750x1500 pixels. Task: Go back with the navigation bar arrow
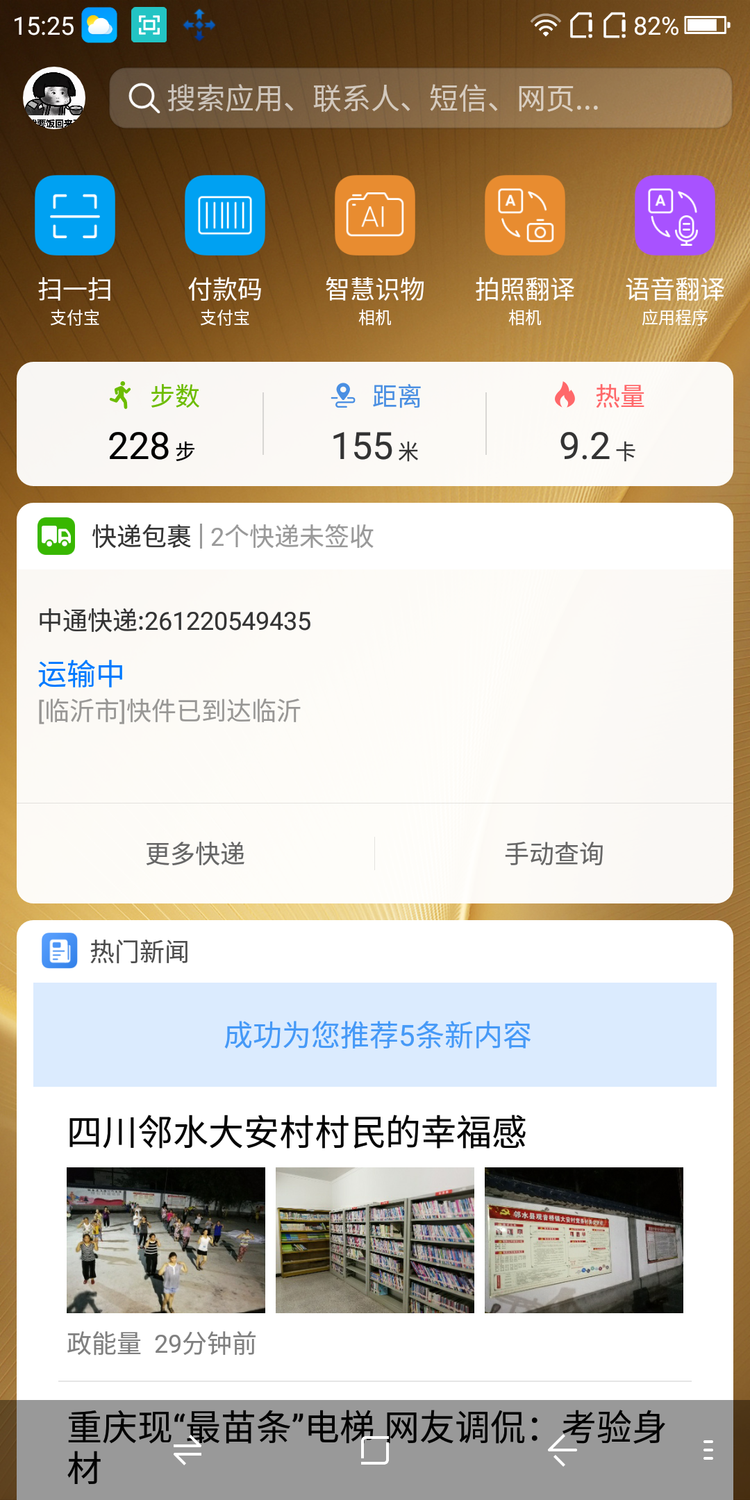coord(563,1448)
